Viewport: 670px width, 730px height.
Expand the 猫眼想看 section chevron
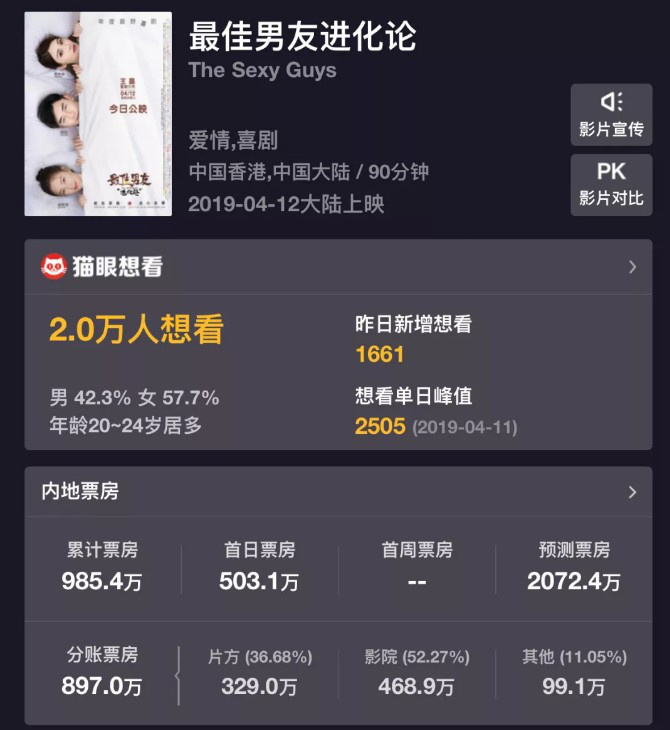pos(631,267)
